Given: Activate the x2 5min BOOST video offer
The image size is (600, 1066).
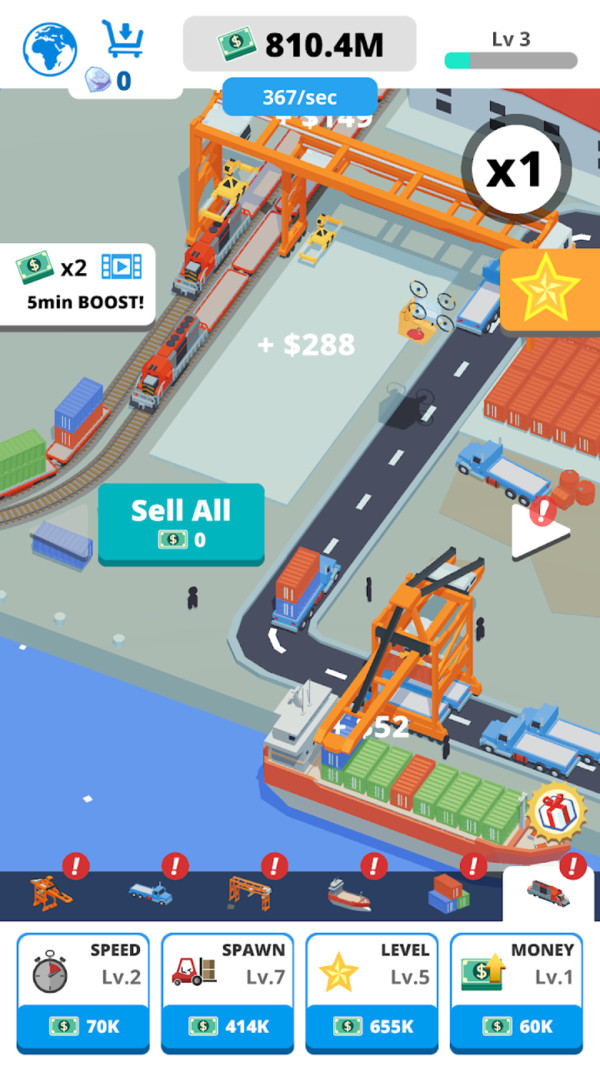Looking at the screenshot, I should (x=78, y=284).
